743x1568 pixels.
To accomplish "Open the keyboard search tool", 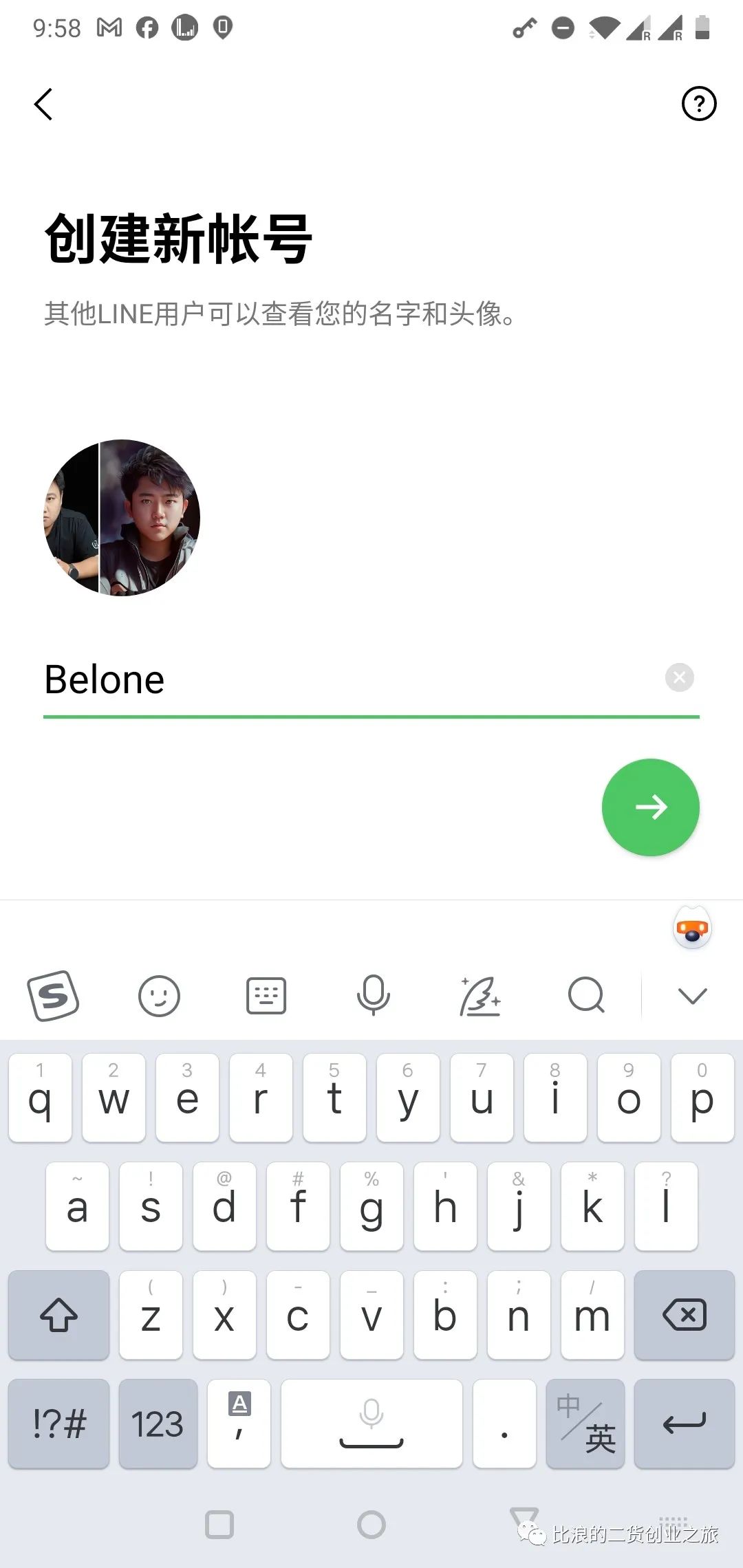I will [x=586, y=996].
